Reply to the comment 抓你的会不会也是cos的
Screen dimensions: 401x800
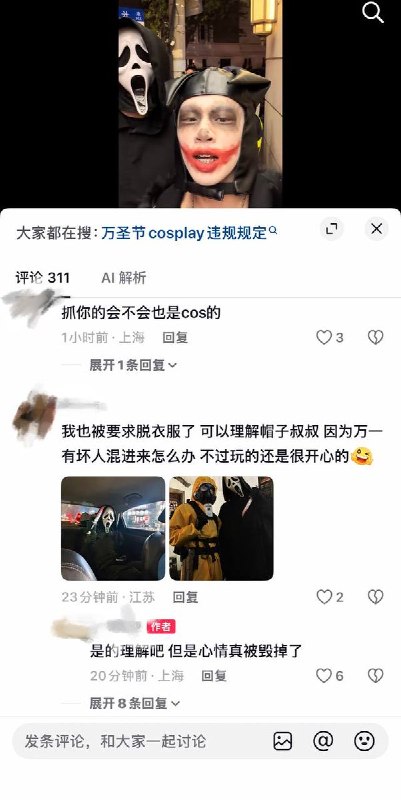pos(175,337)
